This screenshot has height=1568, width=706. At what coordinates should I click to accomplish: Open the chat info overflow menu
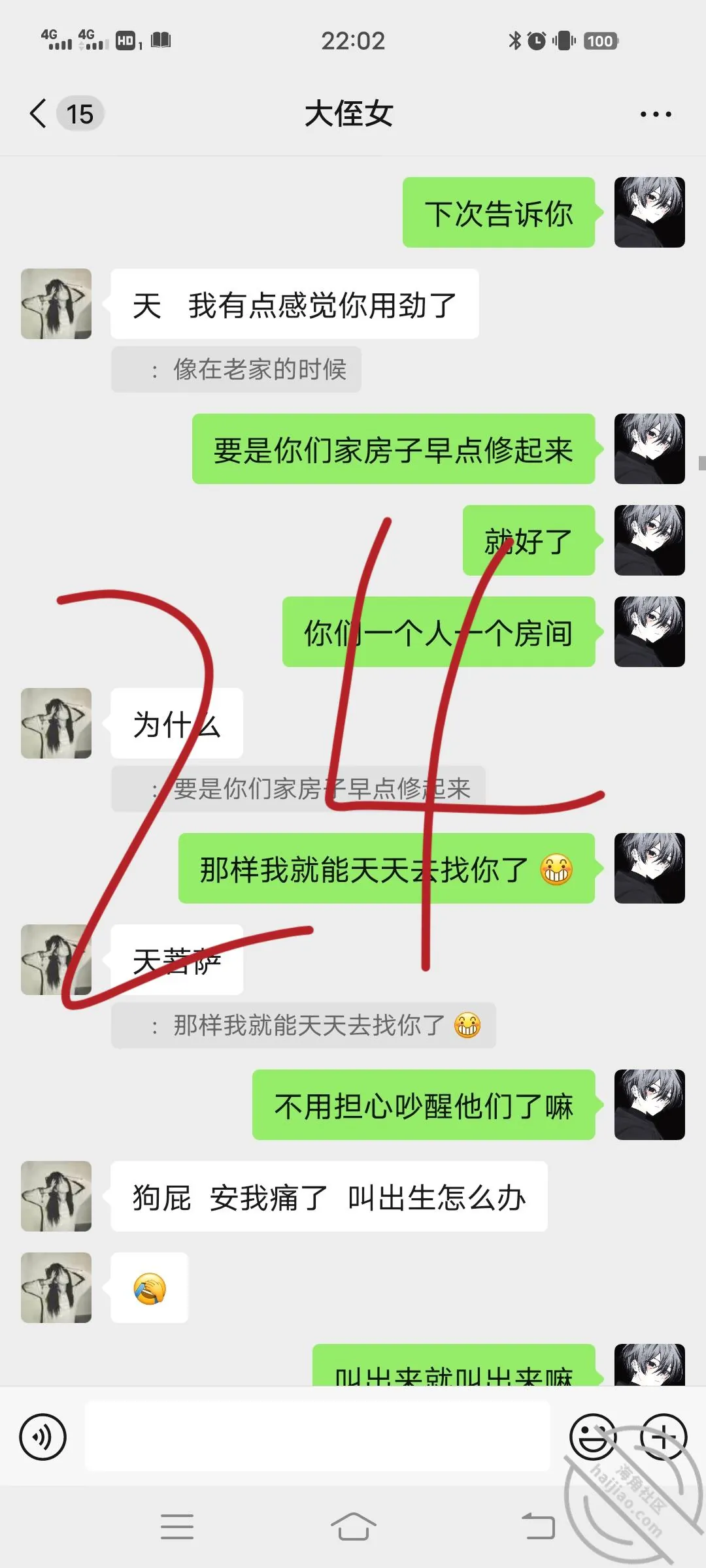pos(656,114)
